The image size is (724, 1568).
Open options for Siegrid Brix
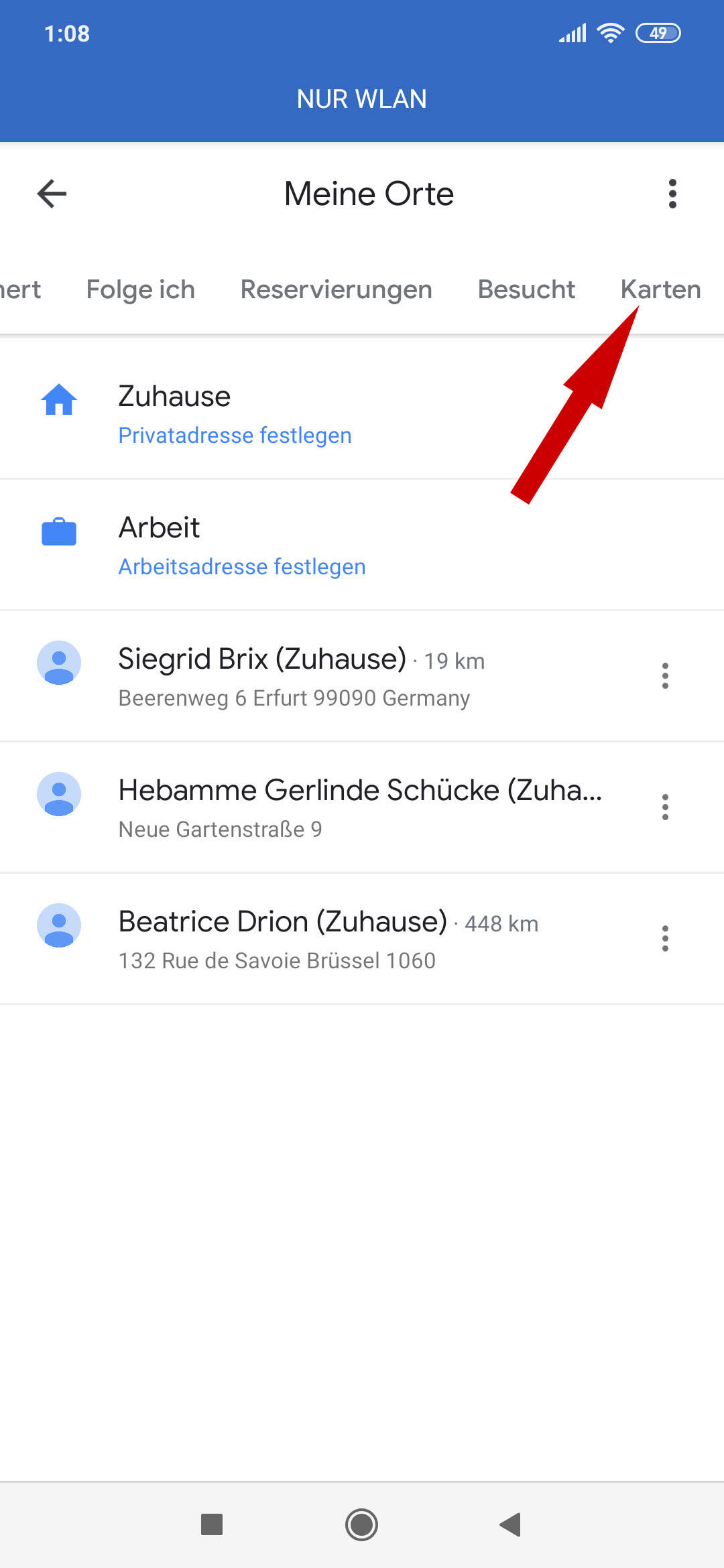tap(665, 675)
